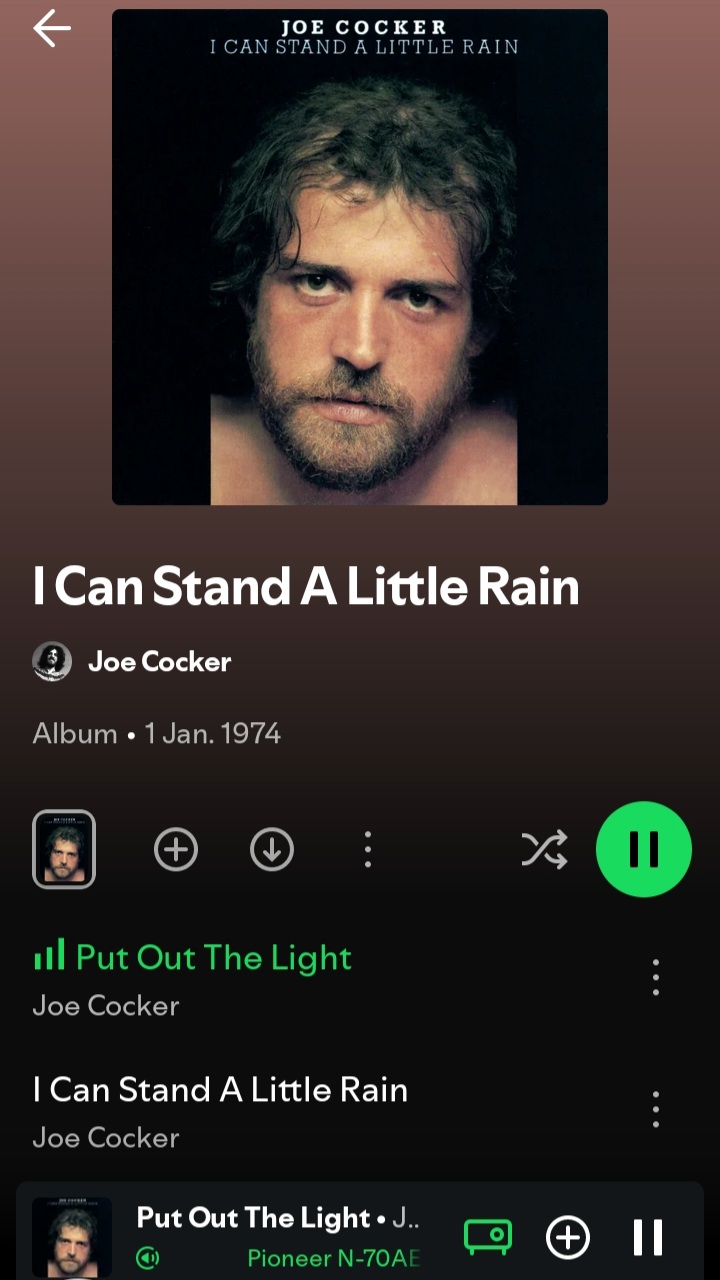The image size is (720, 1280).
Task: Add the album to your library
Action: (x=176, y=850)
